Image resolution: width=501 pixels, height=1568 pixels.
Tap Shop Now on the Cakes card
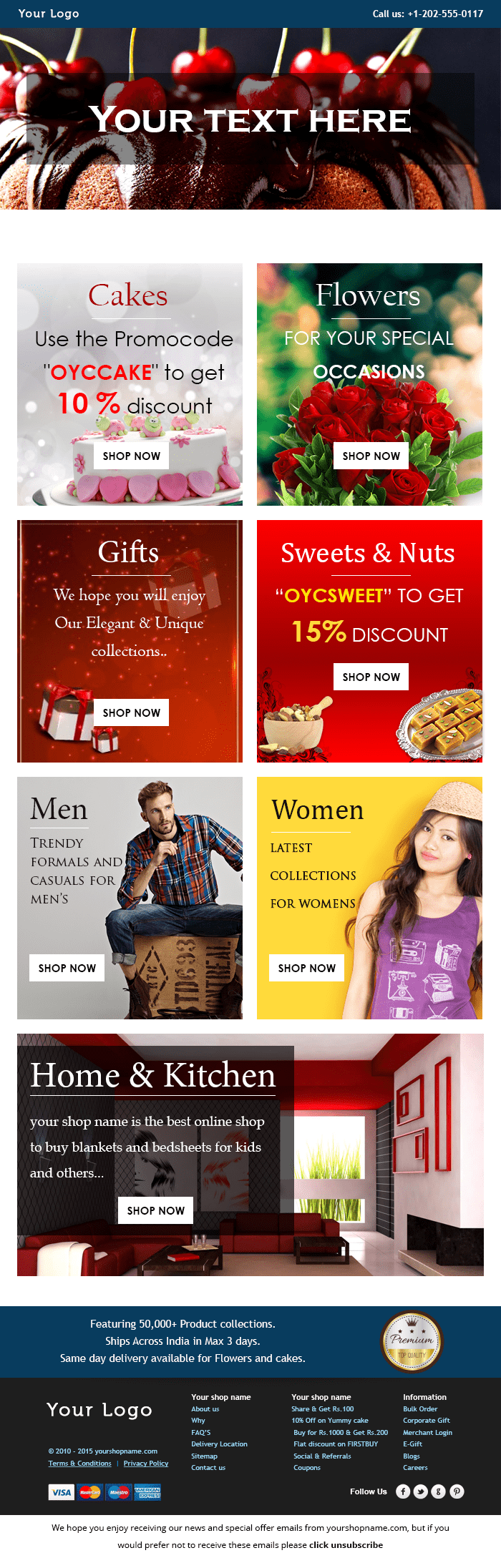coord(131,456)
